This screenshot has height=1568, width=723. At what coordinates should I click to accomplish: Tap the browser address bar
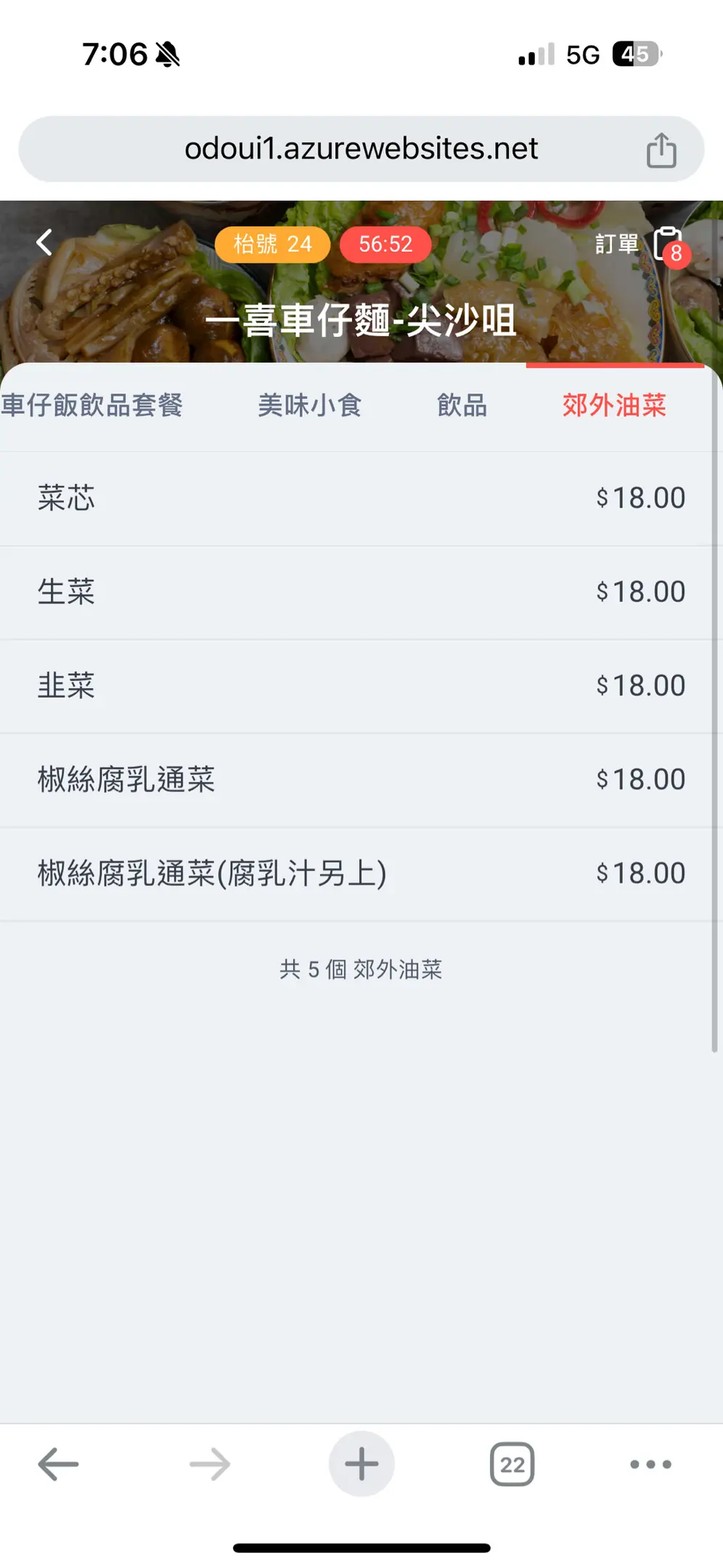coord(361,149)
